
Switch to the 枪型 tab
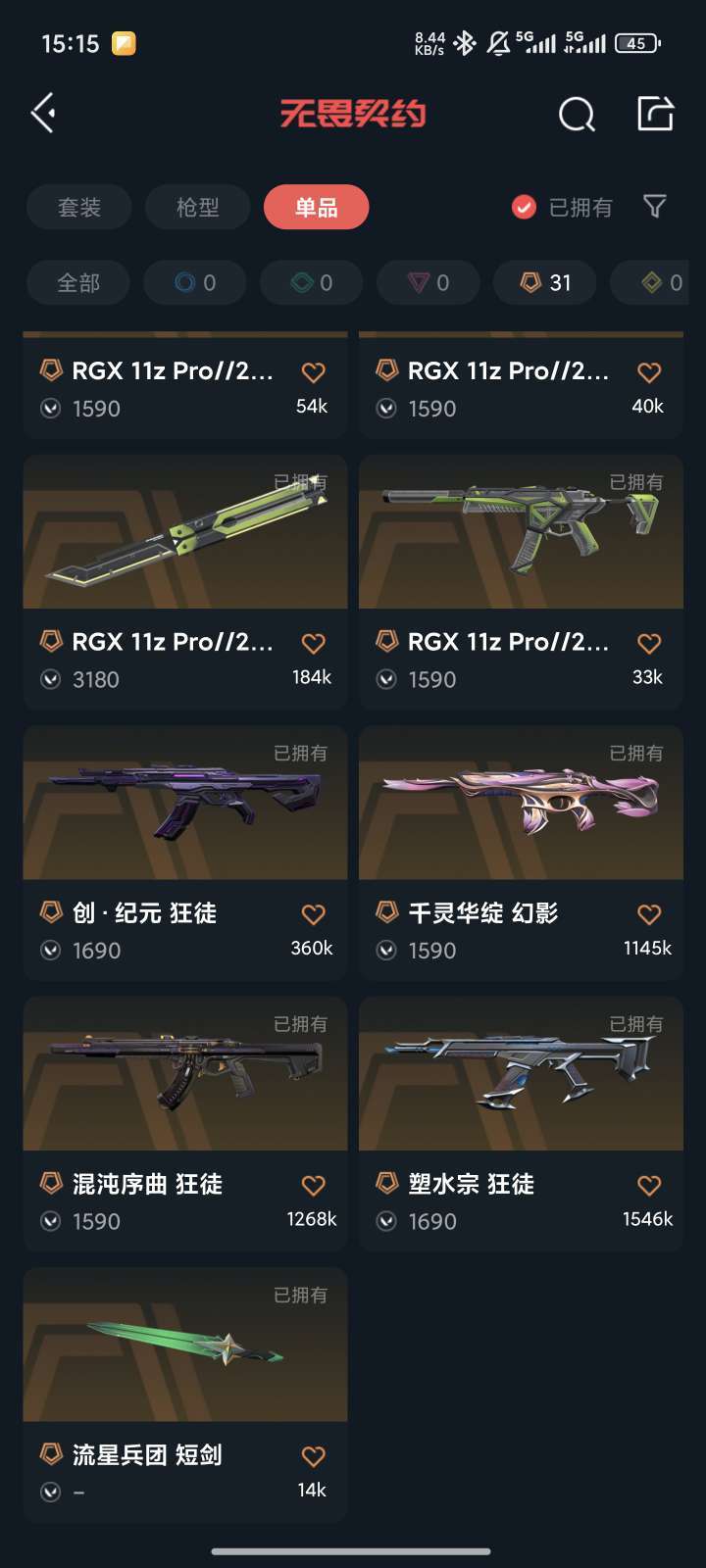tap(198, 208)
